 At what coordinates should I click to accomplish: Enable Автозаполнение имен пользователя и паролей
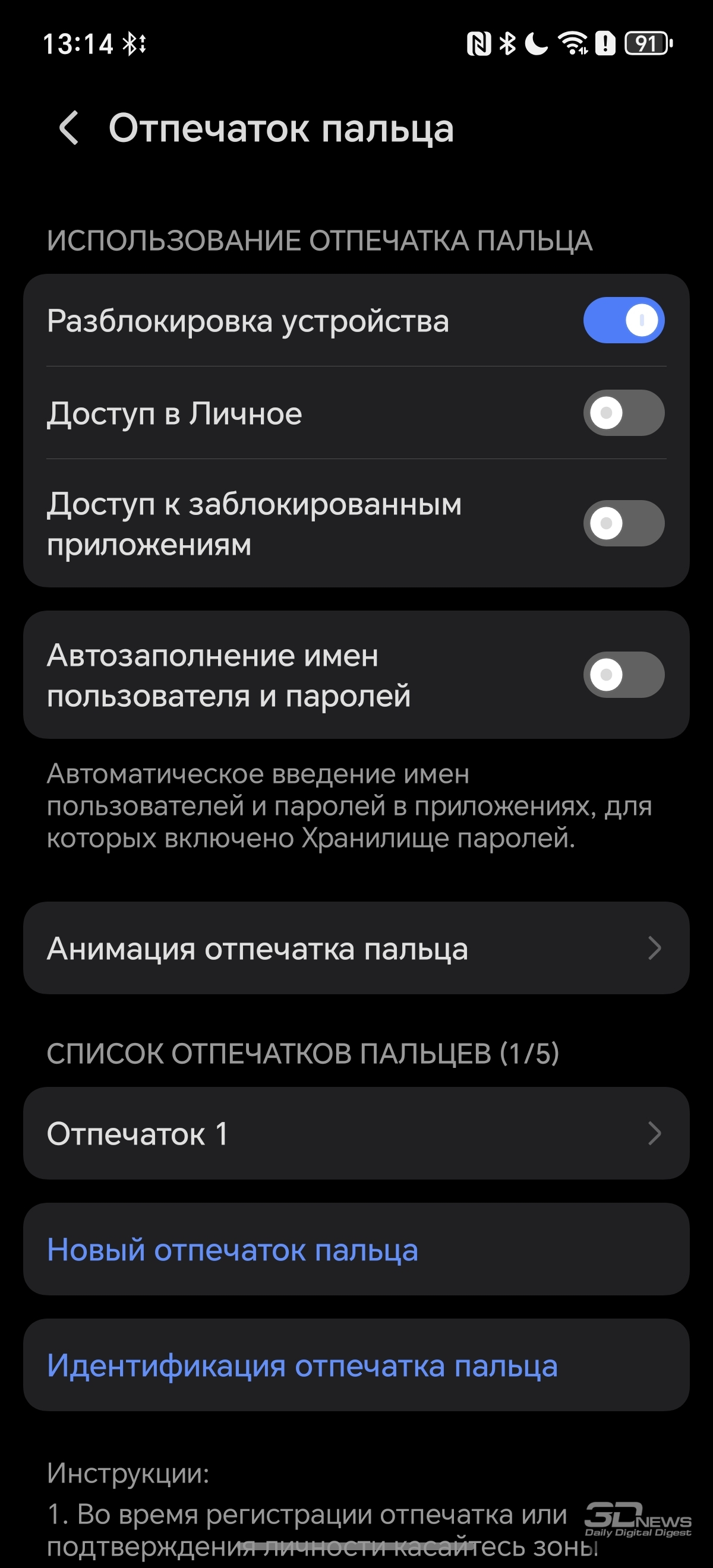623,675
